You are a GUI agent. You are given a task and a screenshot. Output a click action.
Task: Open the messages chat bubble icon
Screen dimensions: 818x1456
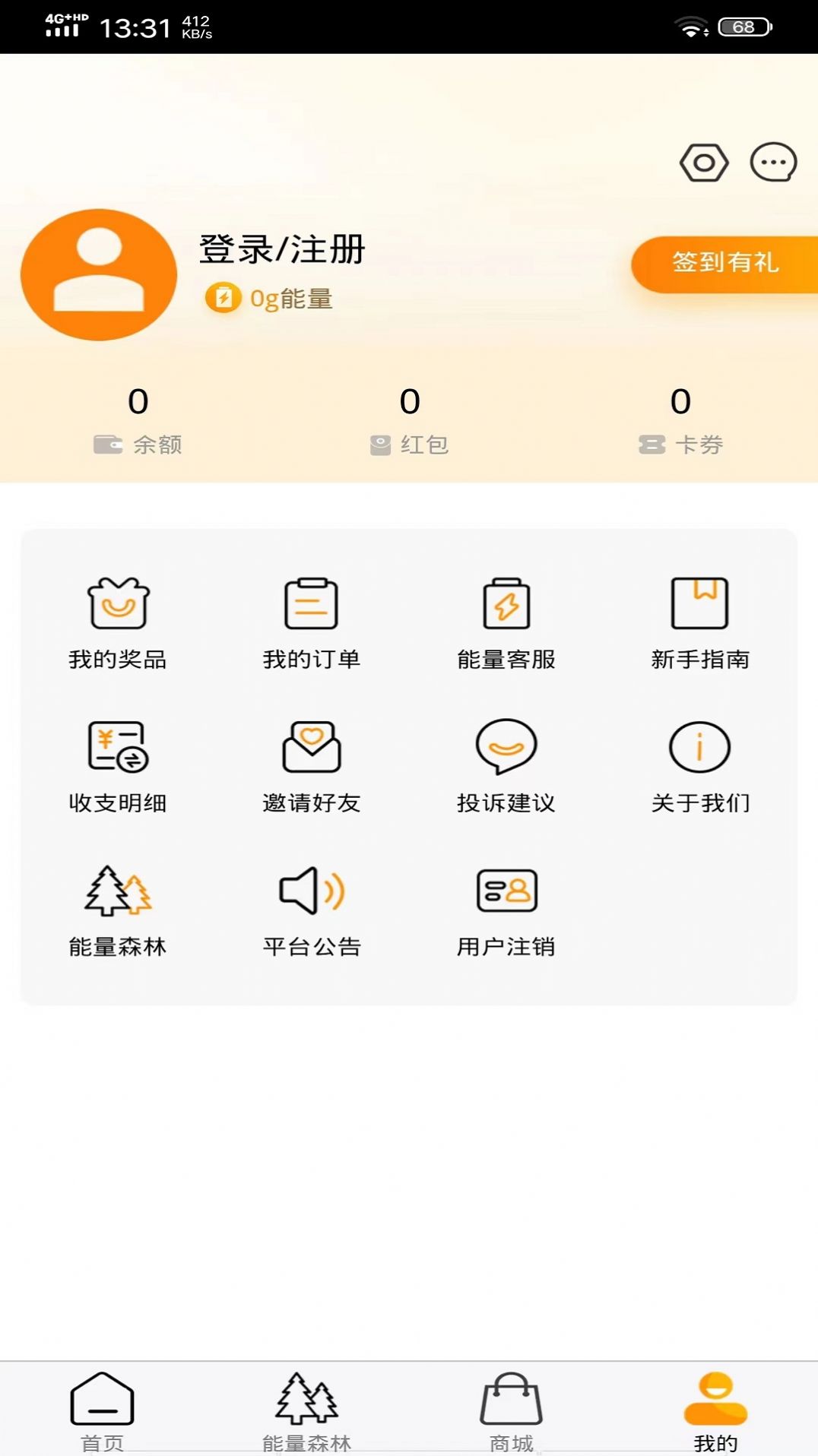773,163
